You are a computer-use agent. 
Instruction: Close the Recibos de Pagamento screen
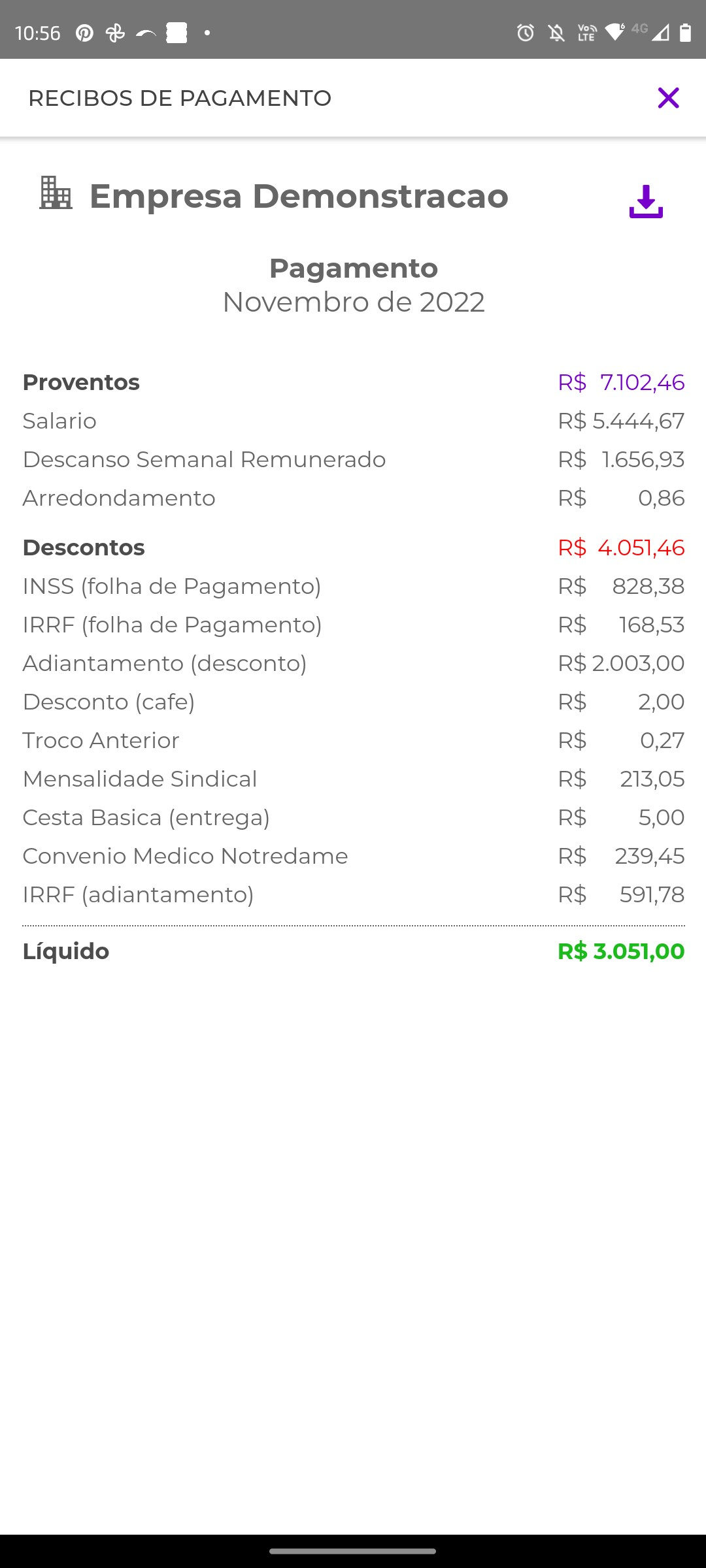tap(668, 98)
